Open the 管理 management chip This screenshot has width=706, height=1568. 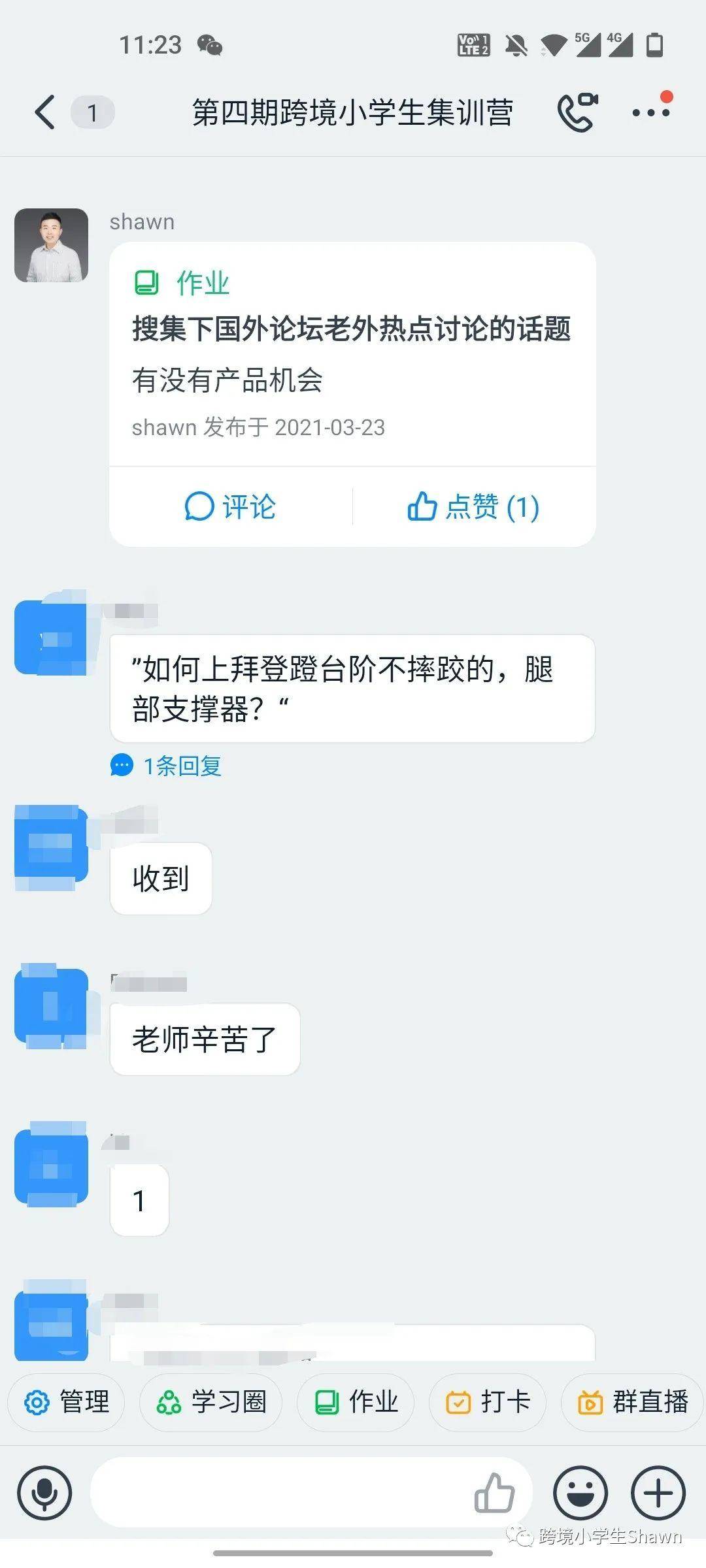(x=67, y=1402)
